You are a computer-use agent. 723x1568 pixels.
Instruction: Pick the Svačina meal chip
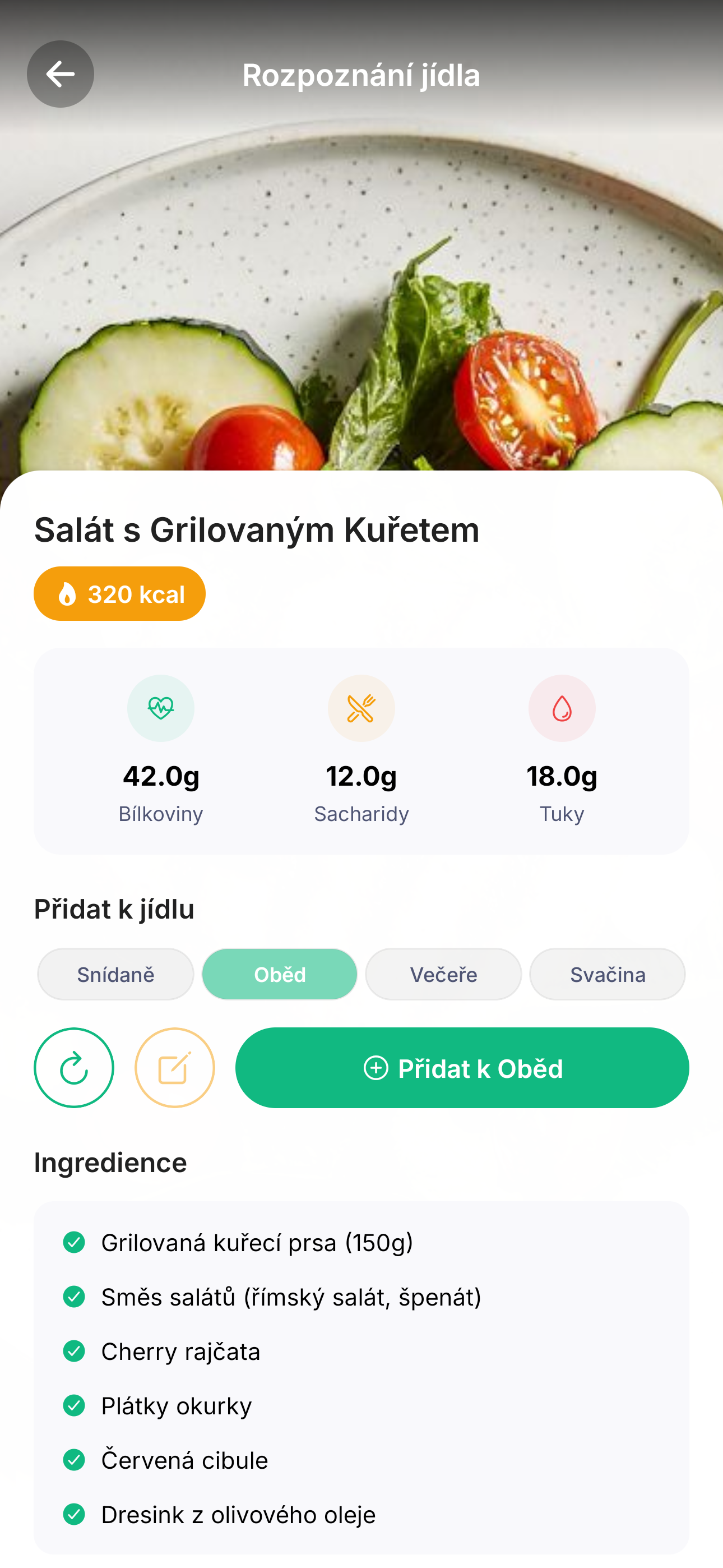tap(607, 974)
